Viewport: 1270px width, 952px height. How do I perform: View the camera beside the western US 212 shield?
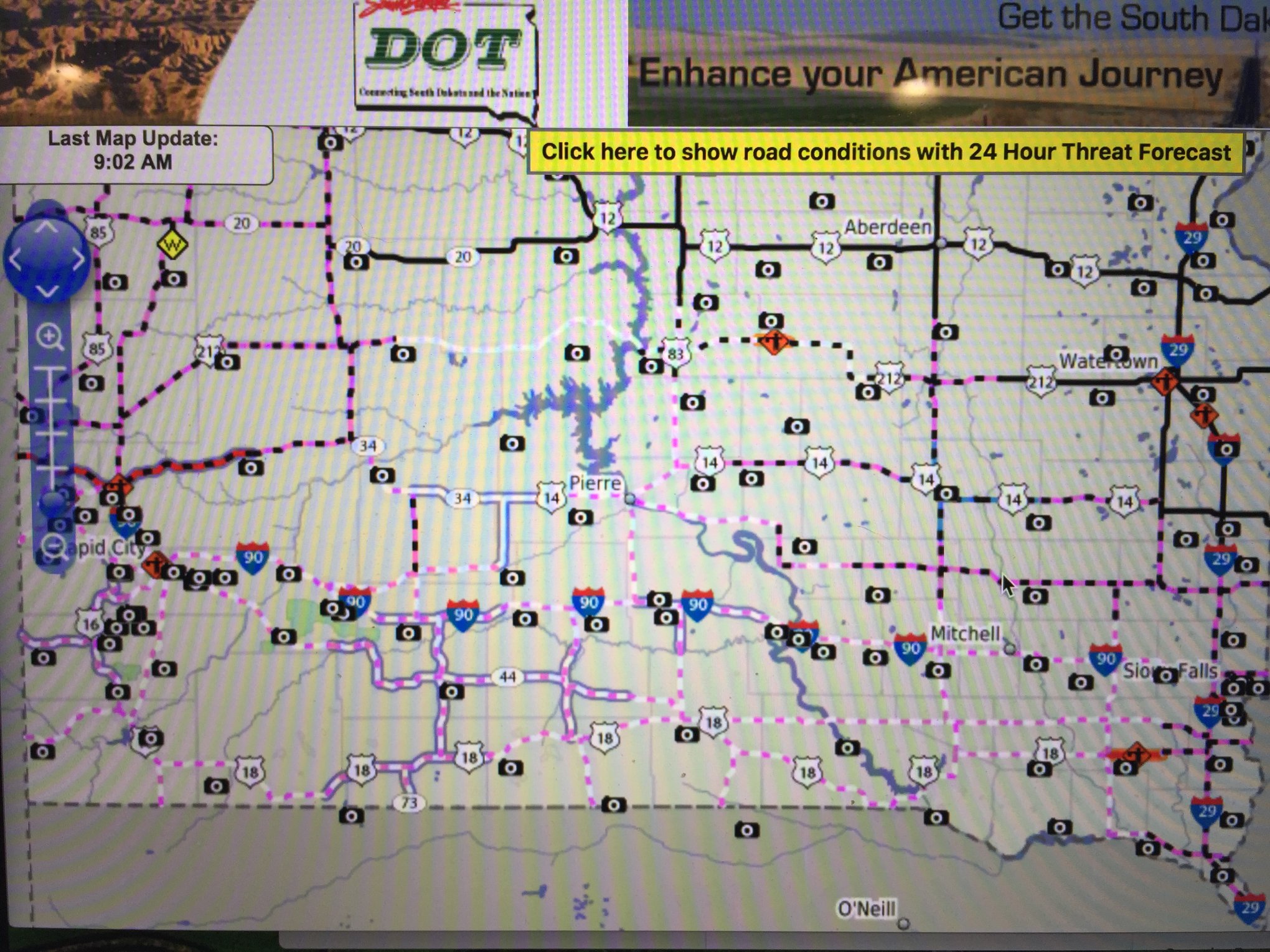(228, 362)
